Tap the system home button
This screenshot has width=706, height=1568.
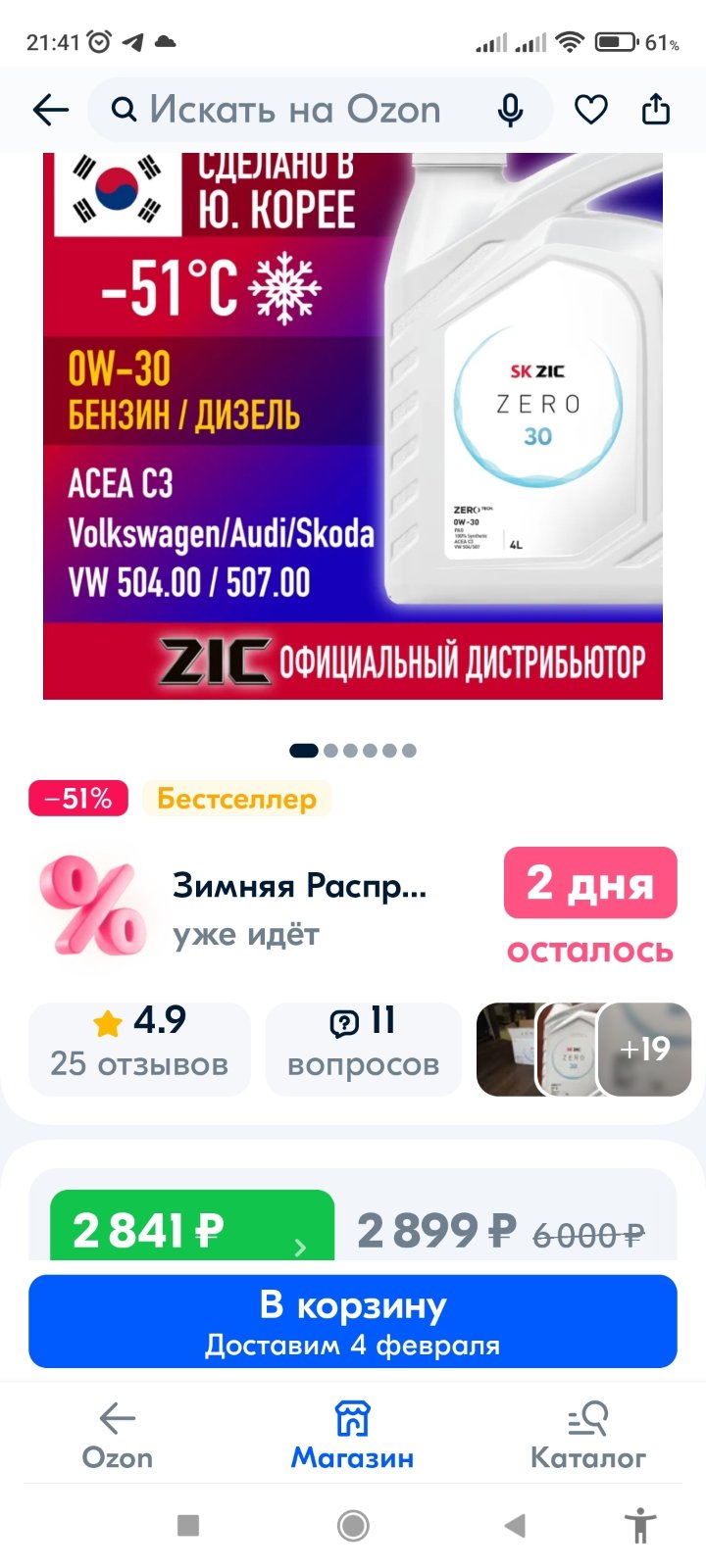(x=353, y=1525)
